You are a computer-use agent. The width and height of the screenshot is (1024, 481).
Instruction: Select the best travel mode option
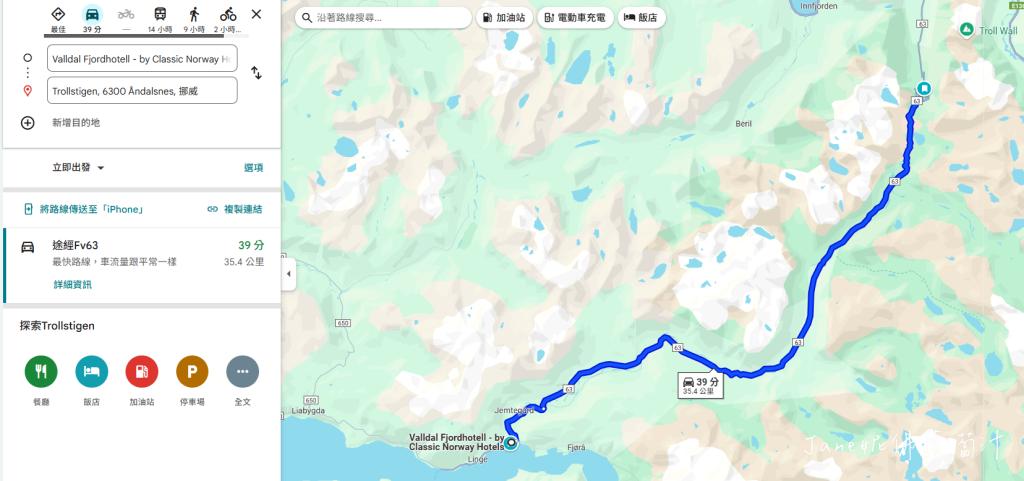pos(58,15)
